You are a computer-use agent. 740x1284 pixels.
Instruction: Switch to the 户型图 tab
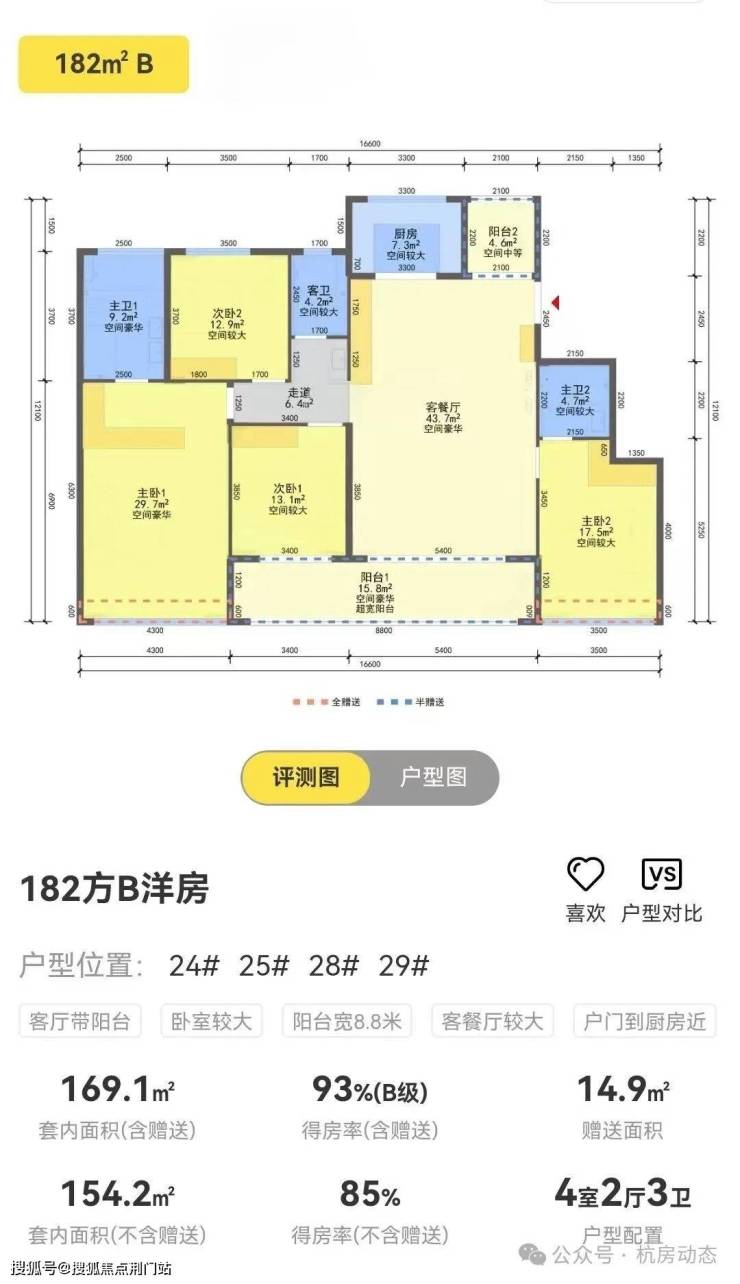[x=433, y=777]
